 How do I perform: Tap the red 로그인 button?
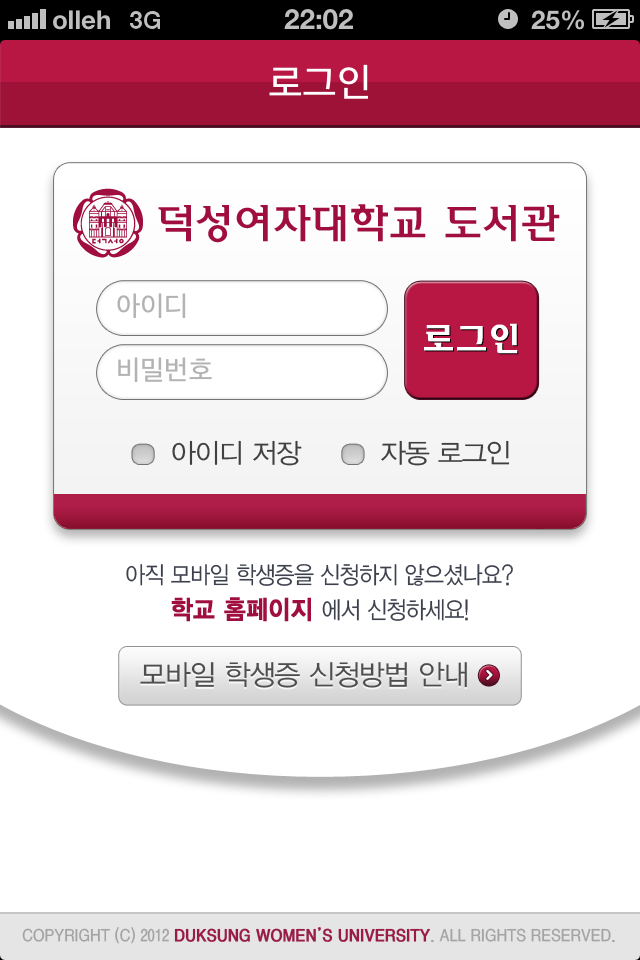tap(471, 340)
